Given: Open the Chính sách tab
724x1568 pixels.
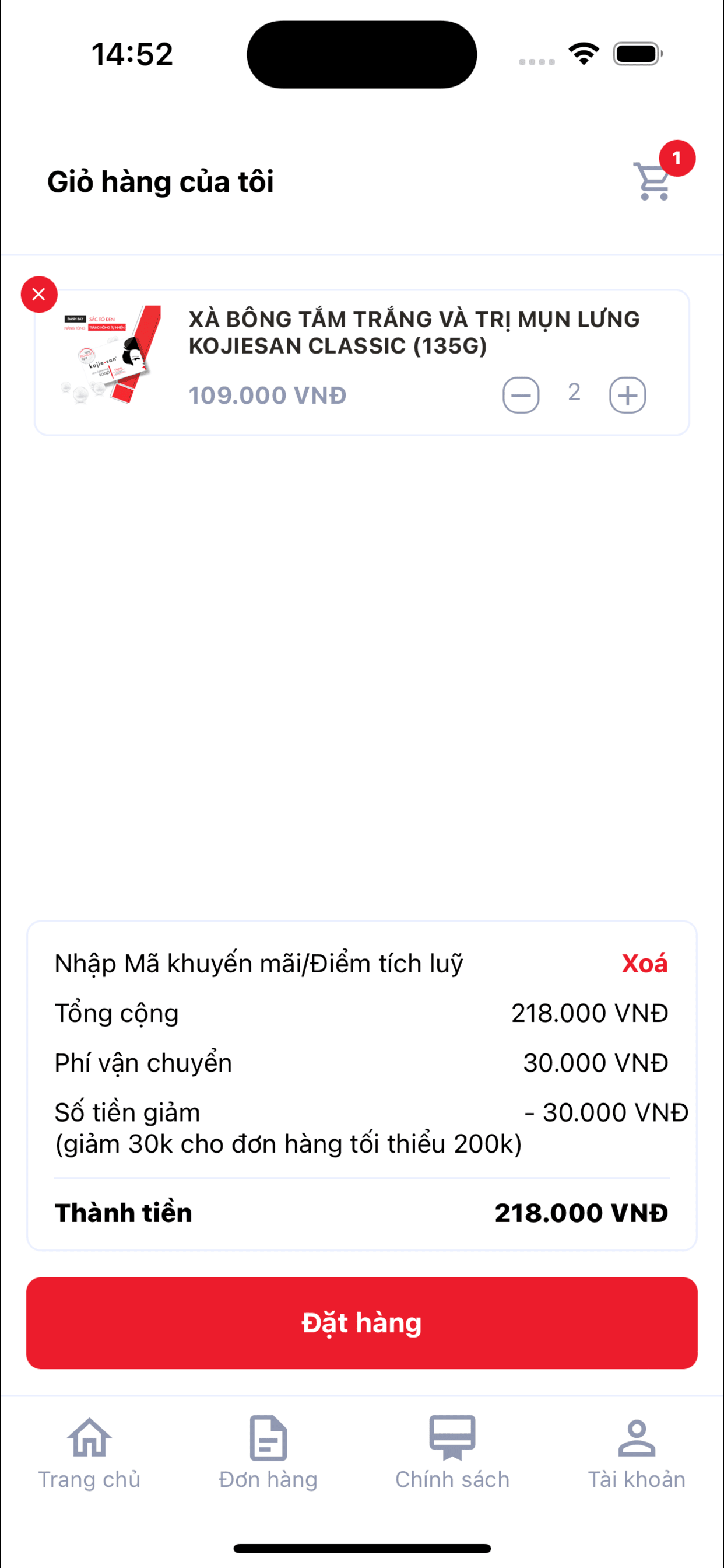Looking at the screenshot, I should 452,1452.
